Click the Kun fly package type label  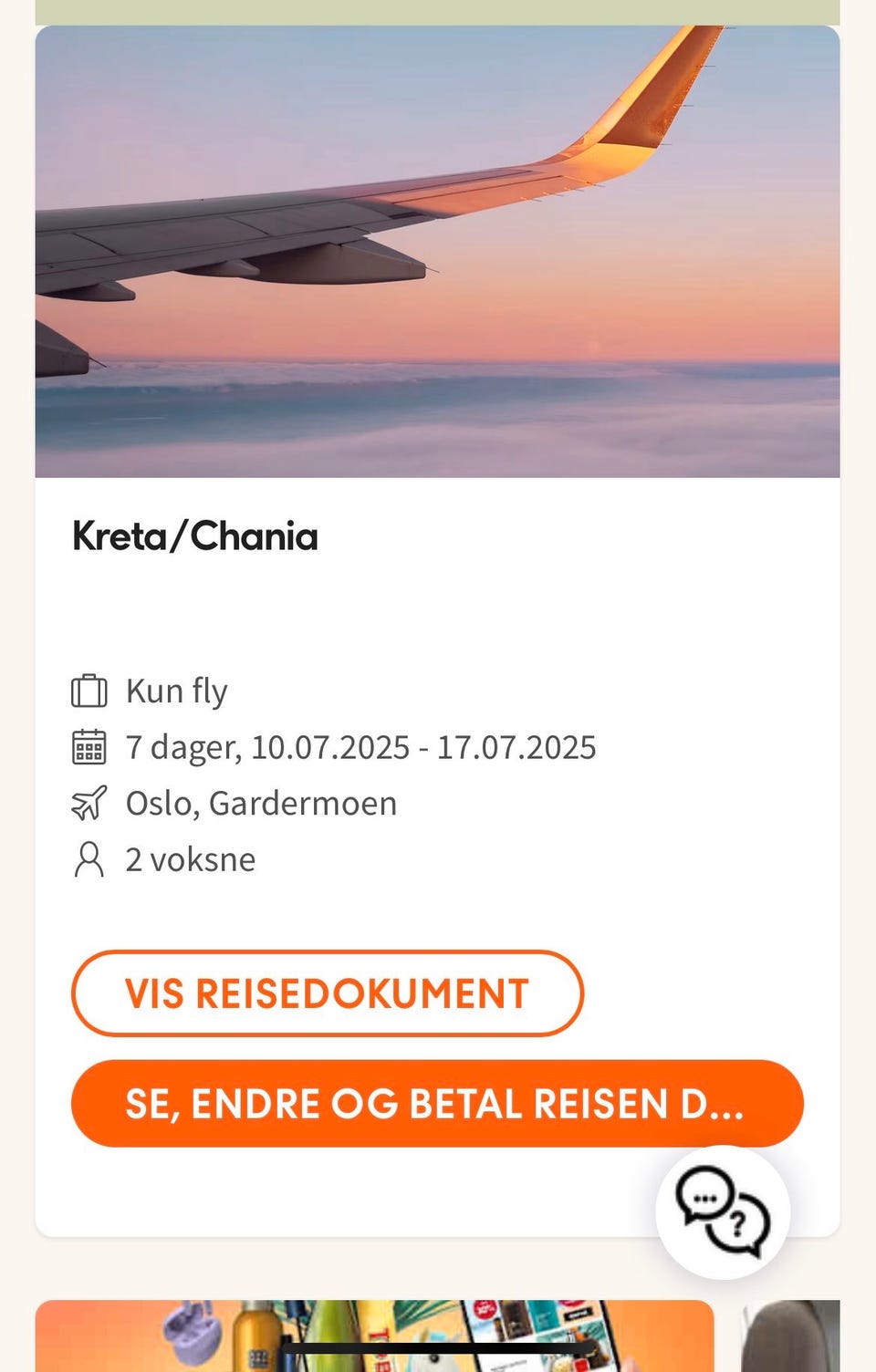[177, 691]
